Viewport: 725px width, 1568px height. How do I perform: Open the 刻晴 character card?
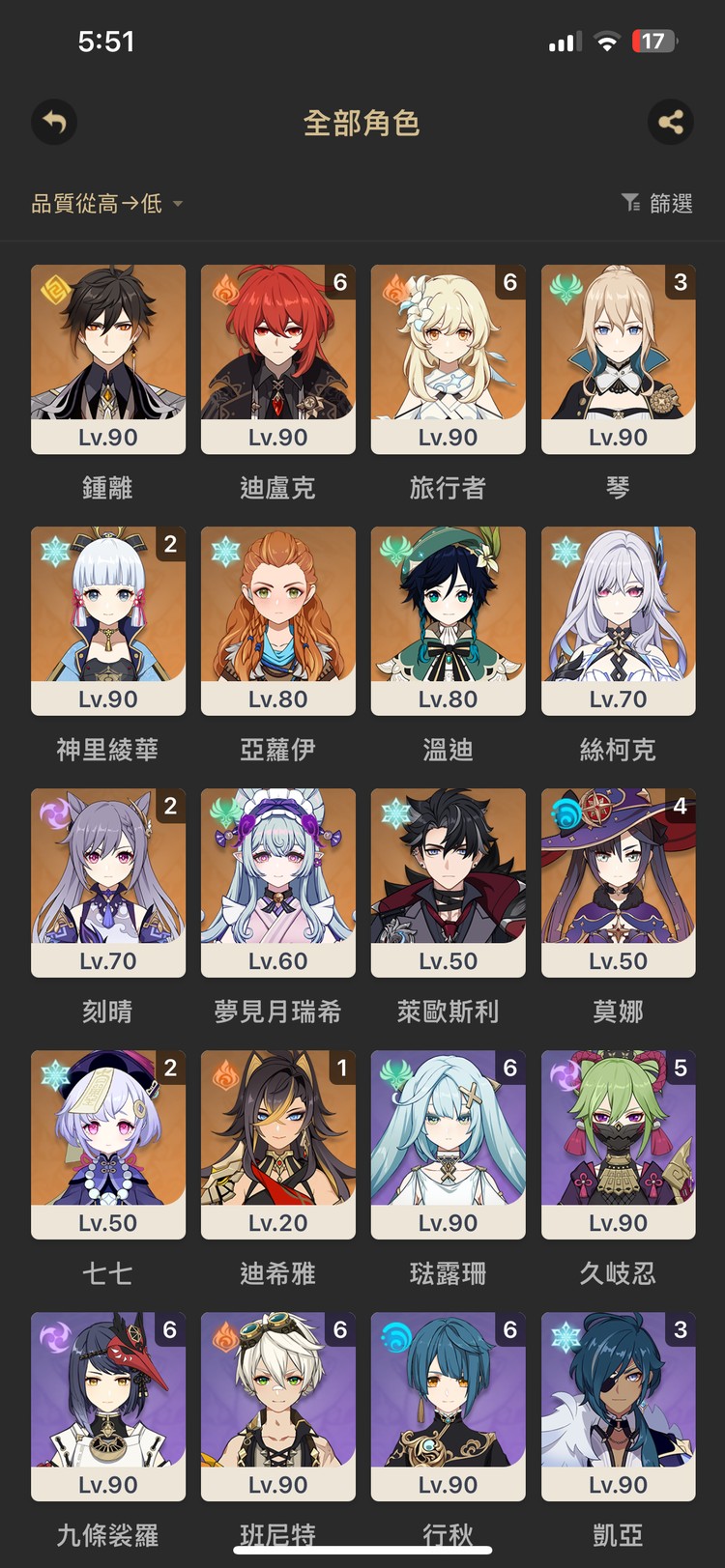108,882
